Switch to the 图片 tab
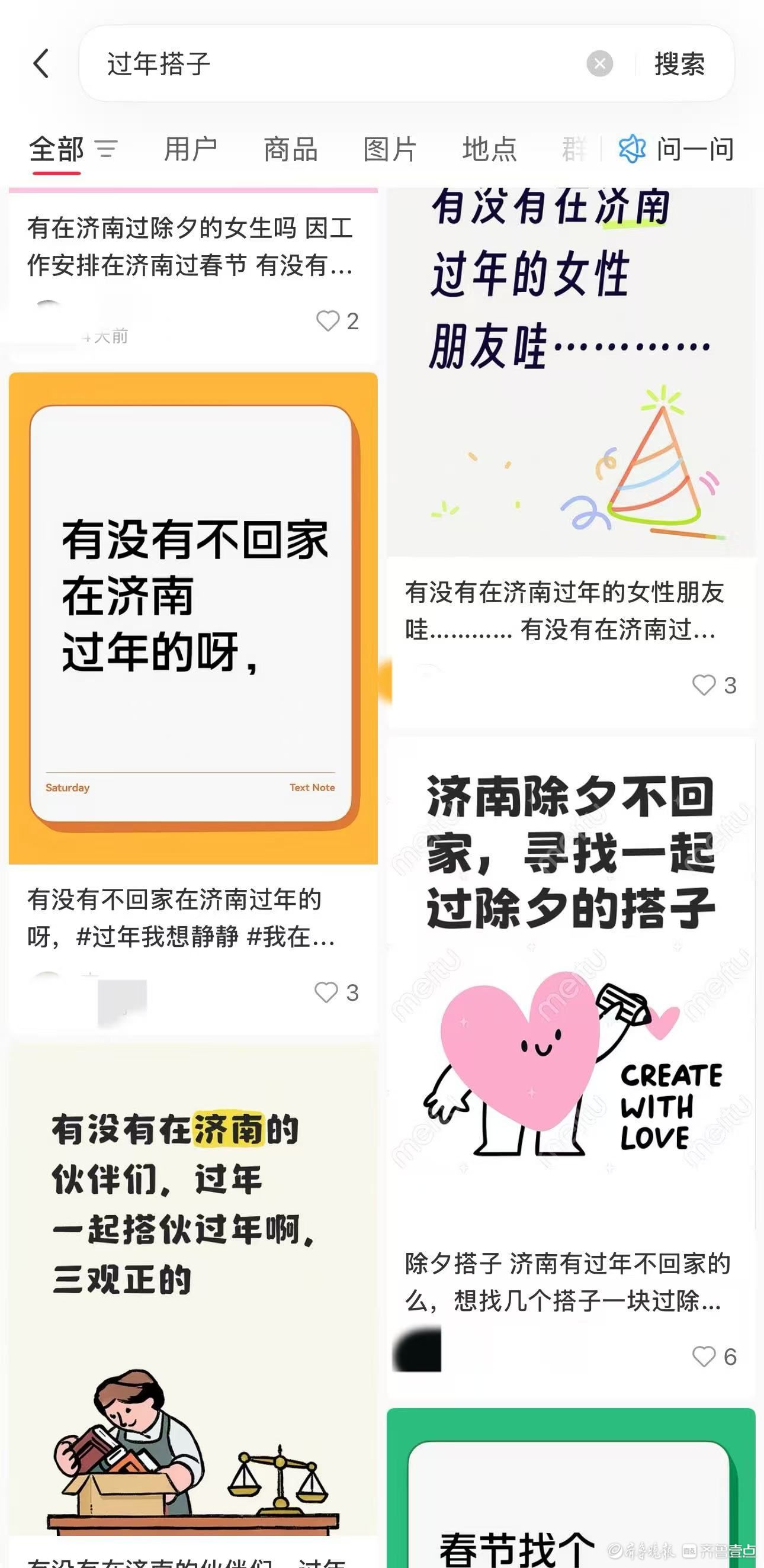Screen dimensions: 764x1568 [390, 149]
